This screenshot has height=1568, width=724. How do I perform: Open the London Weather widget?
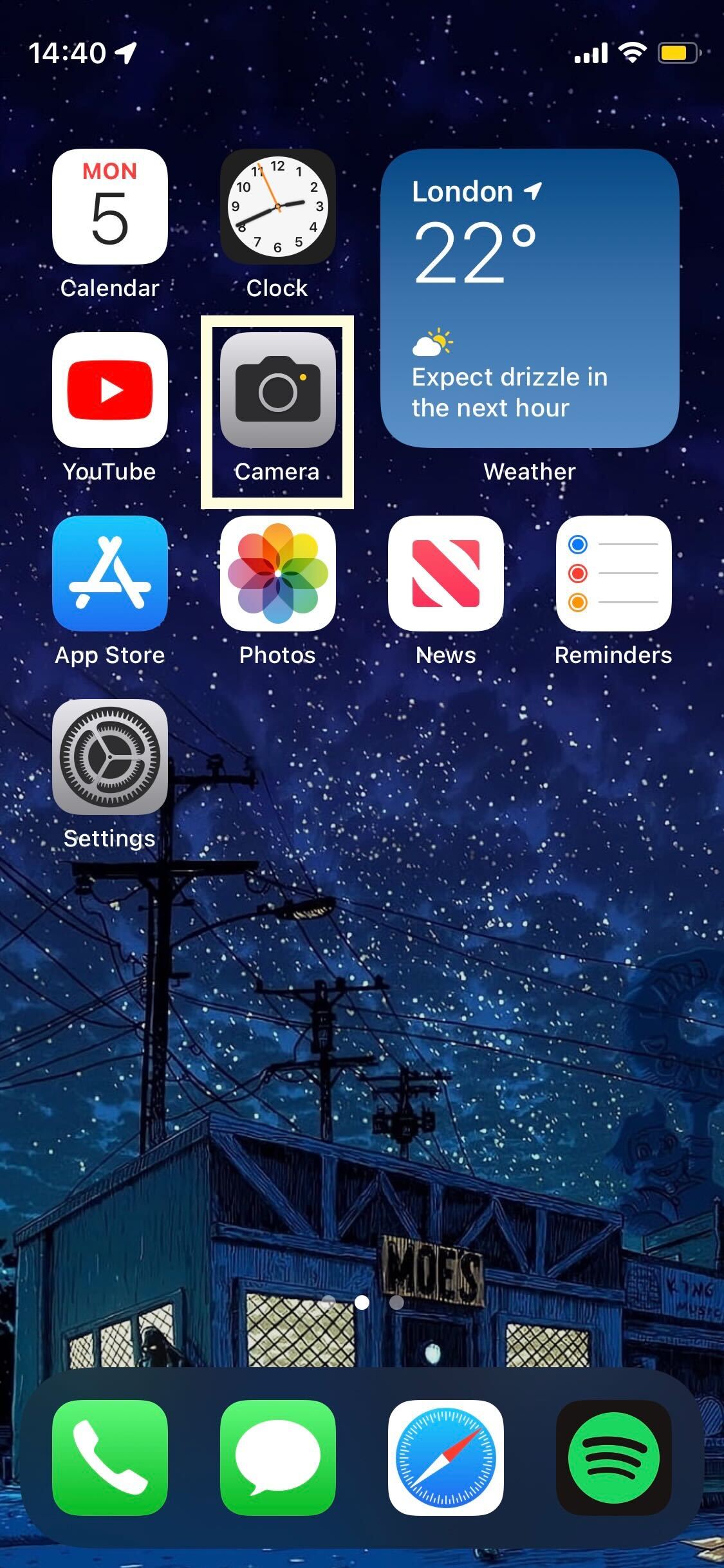530,298
